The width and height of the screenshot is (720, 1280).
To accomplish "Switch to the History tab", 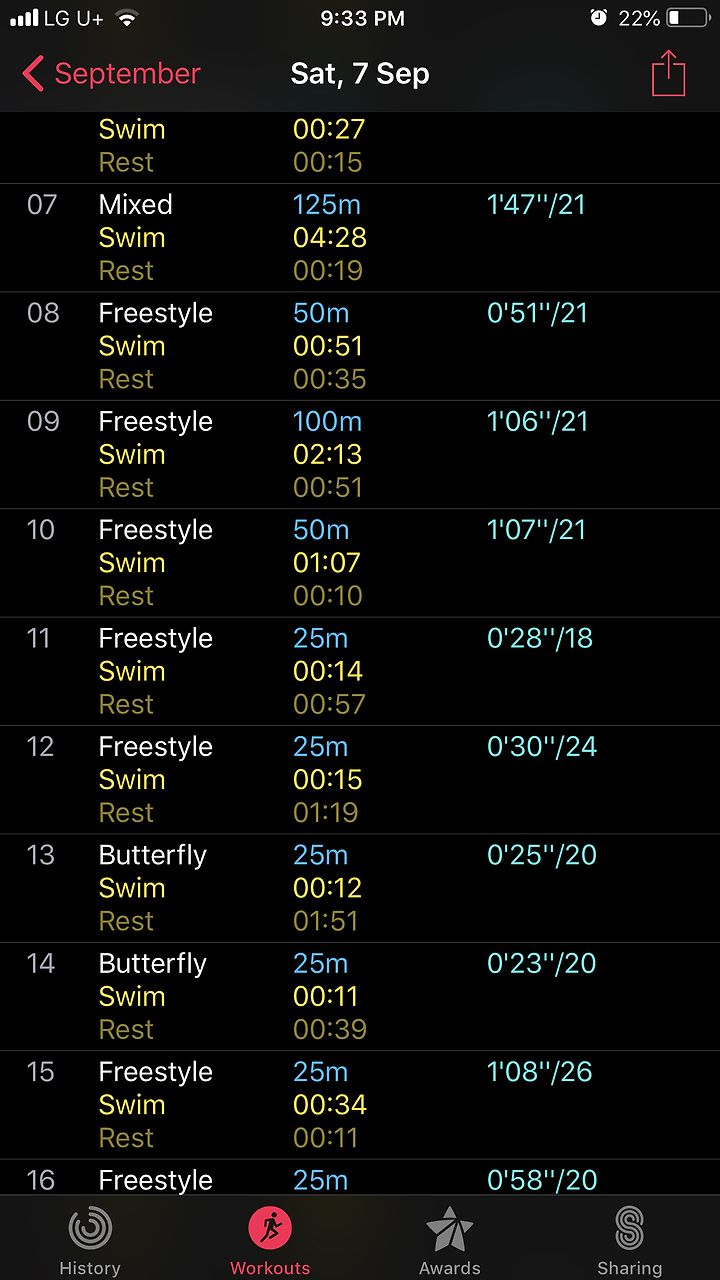I will [90, 1241].
